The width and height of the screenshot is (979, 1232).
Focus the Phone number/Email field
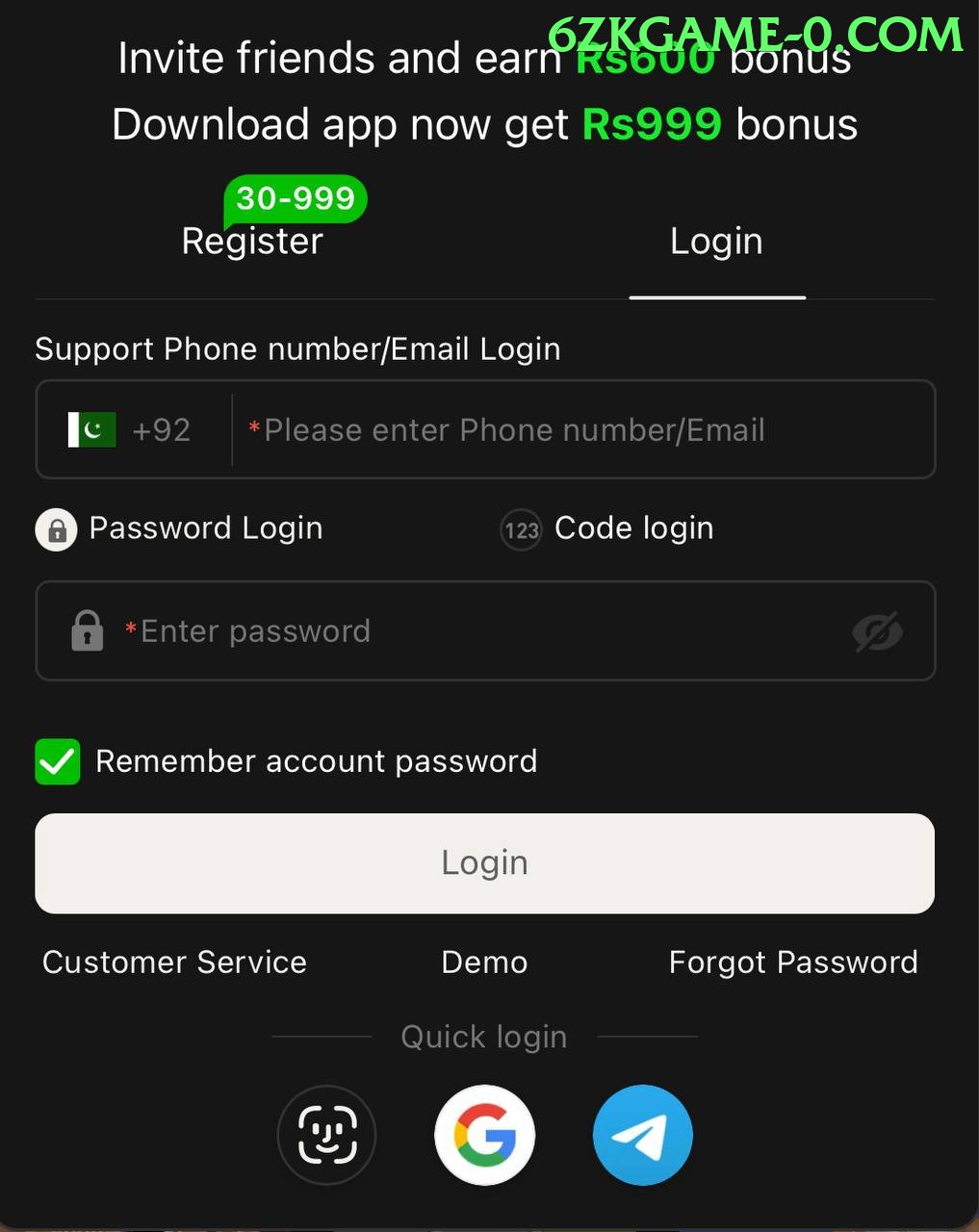click(x=578, y=429)
